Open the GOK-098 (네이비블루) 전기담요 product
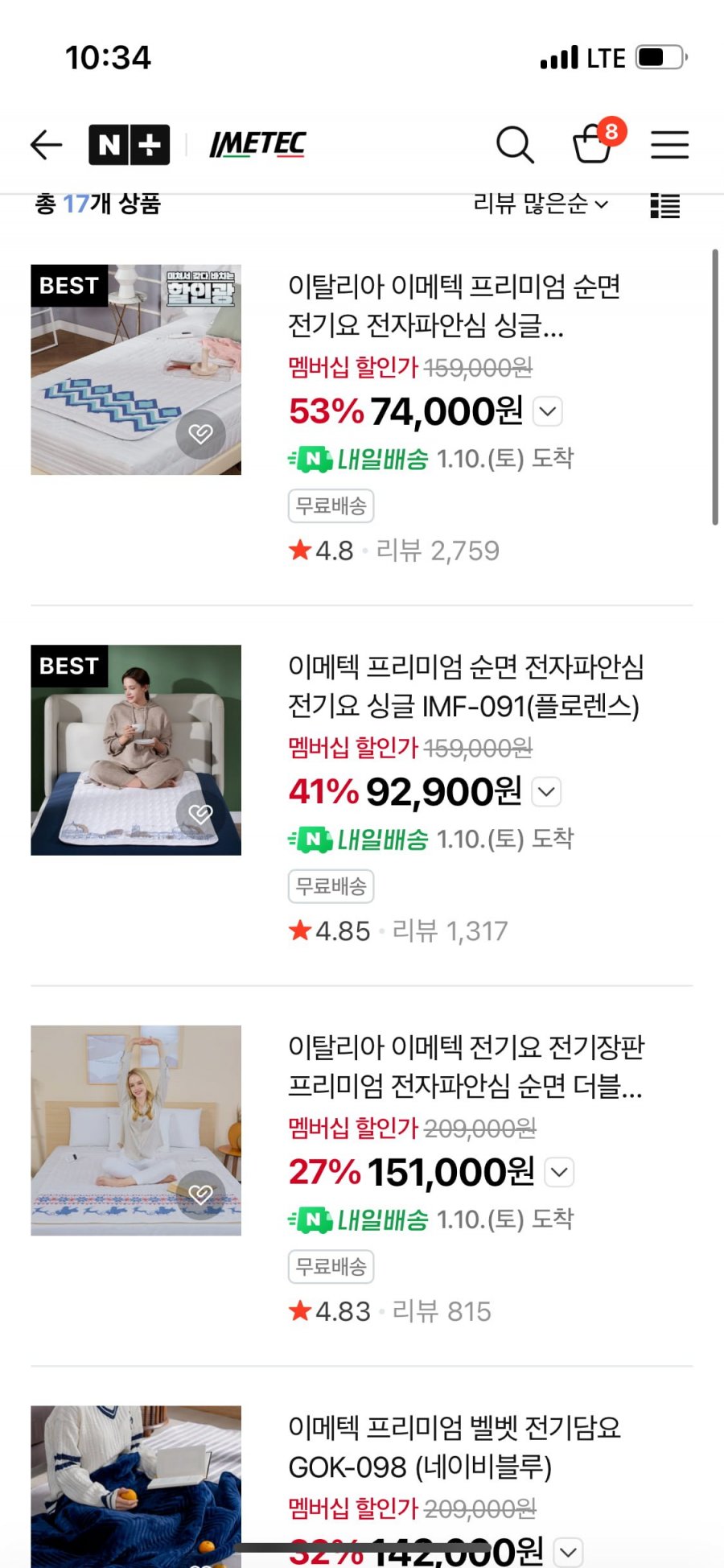Image resolution: width=724 pixels, height=1568 pixels. (455, 1446)
